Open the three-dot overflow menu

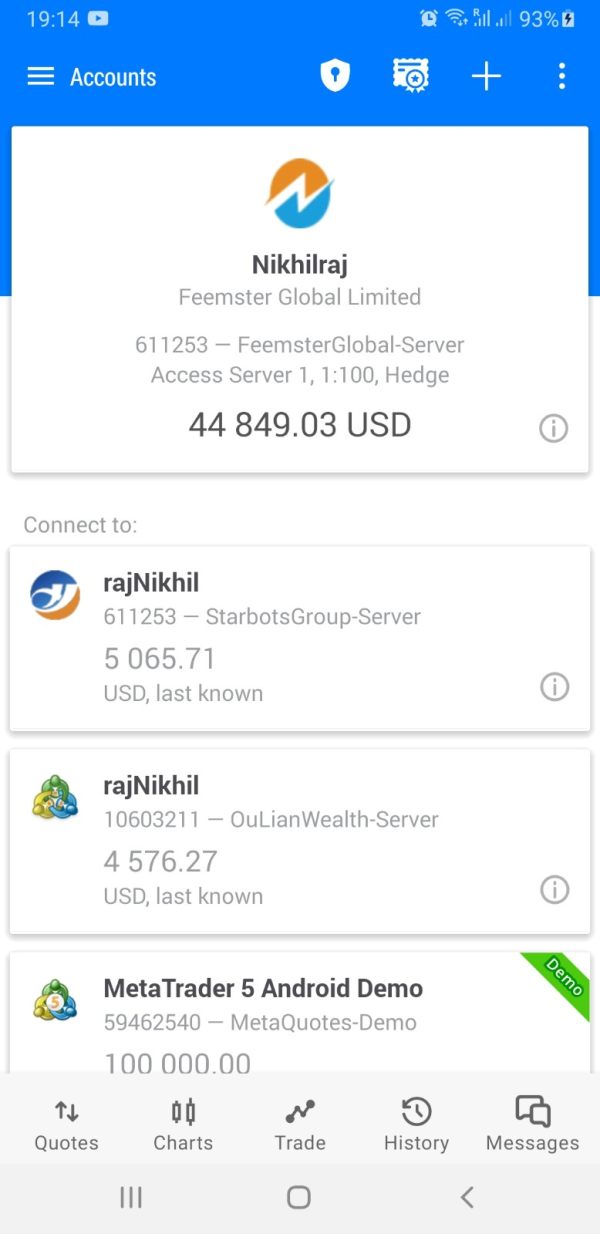tap(561, 76)
